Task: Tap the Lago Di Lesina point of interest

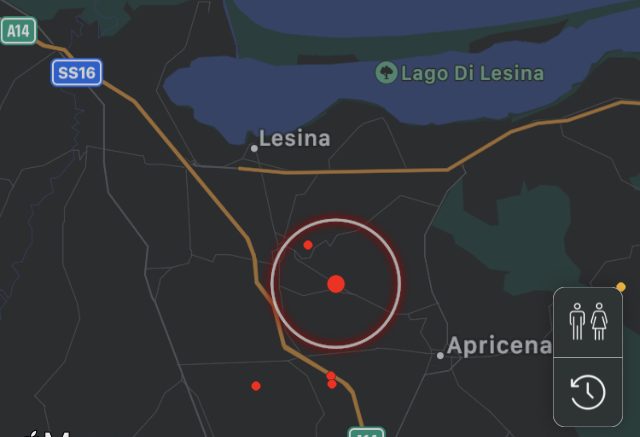Action: tap(386, 72)
